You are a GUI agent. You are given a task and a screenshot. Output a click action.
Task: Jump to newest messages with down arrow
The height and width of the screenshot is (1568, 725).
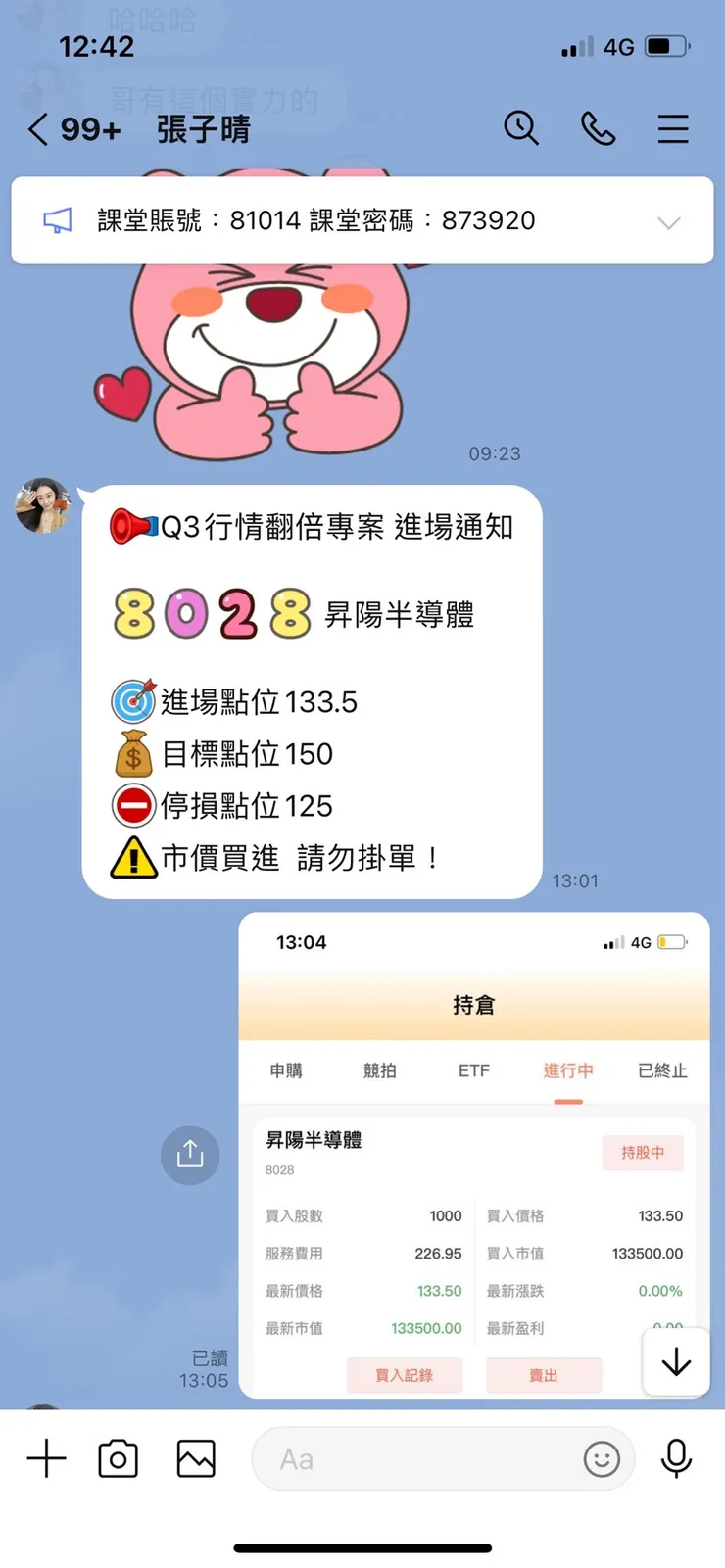tap(676, 1361)
